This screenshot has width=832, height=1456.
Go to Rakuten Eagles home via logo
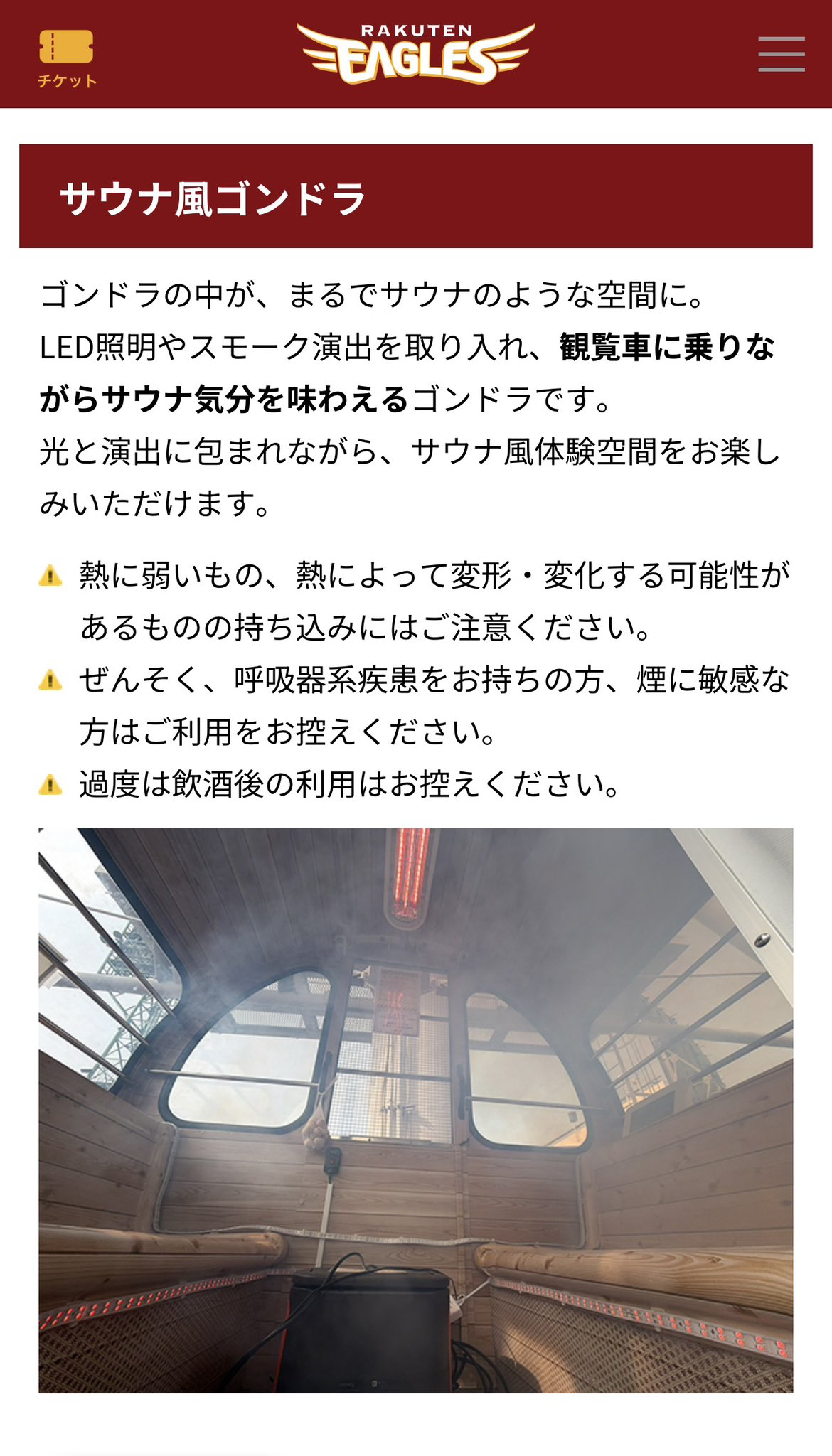click(x=415, y=53)
